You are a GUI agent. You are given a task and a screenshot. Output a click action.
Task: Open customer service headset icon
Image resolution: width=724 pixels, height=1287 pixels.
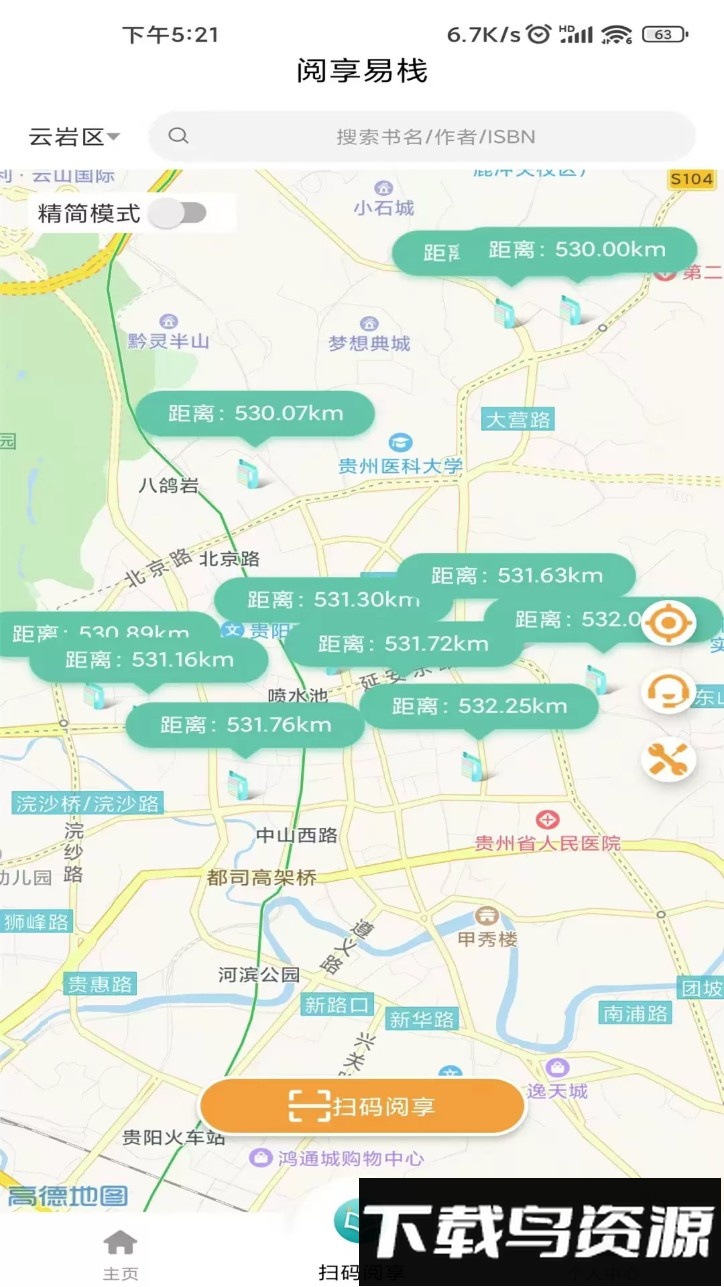(668, 692)
